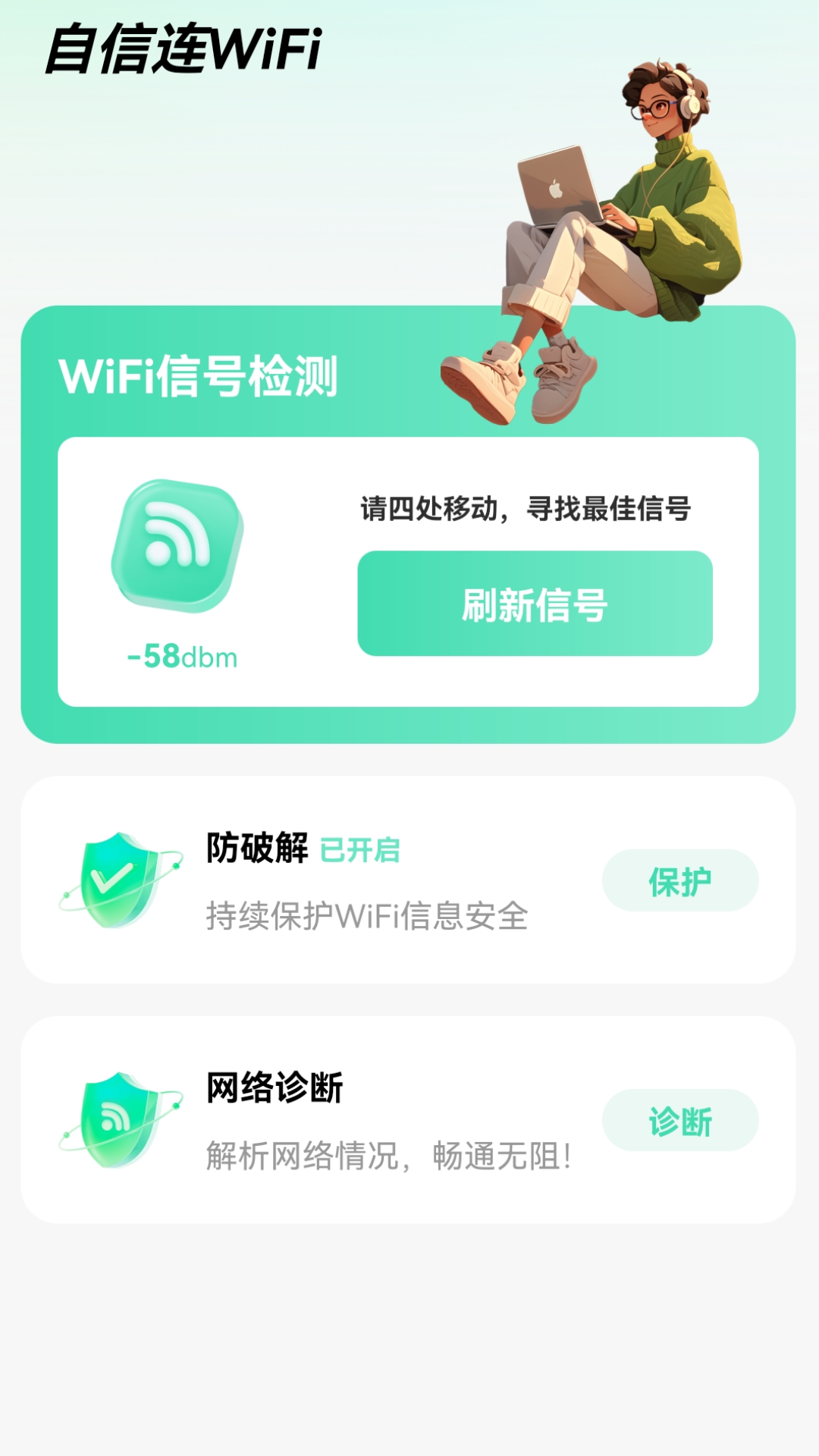The height and width of the screenshot is (1456, 819).
Task: Open the 网络诊断 diagnosis card
Action: (409, 1119)
